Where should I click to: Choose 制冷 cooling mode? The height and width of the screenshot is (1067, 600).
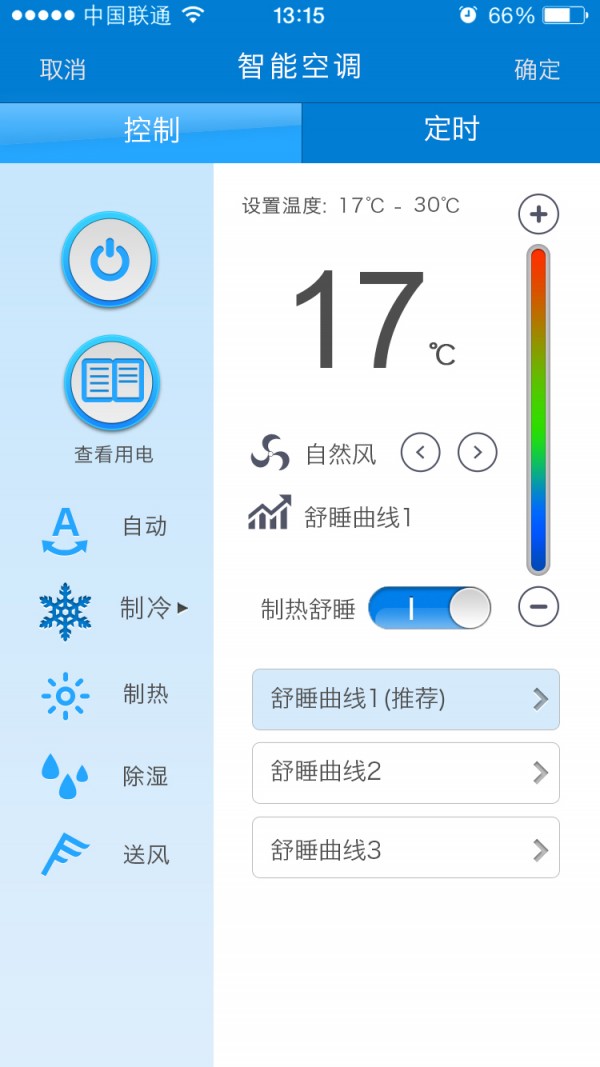112,608
